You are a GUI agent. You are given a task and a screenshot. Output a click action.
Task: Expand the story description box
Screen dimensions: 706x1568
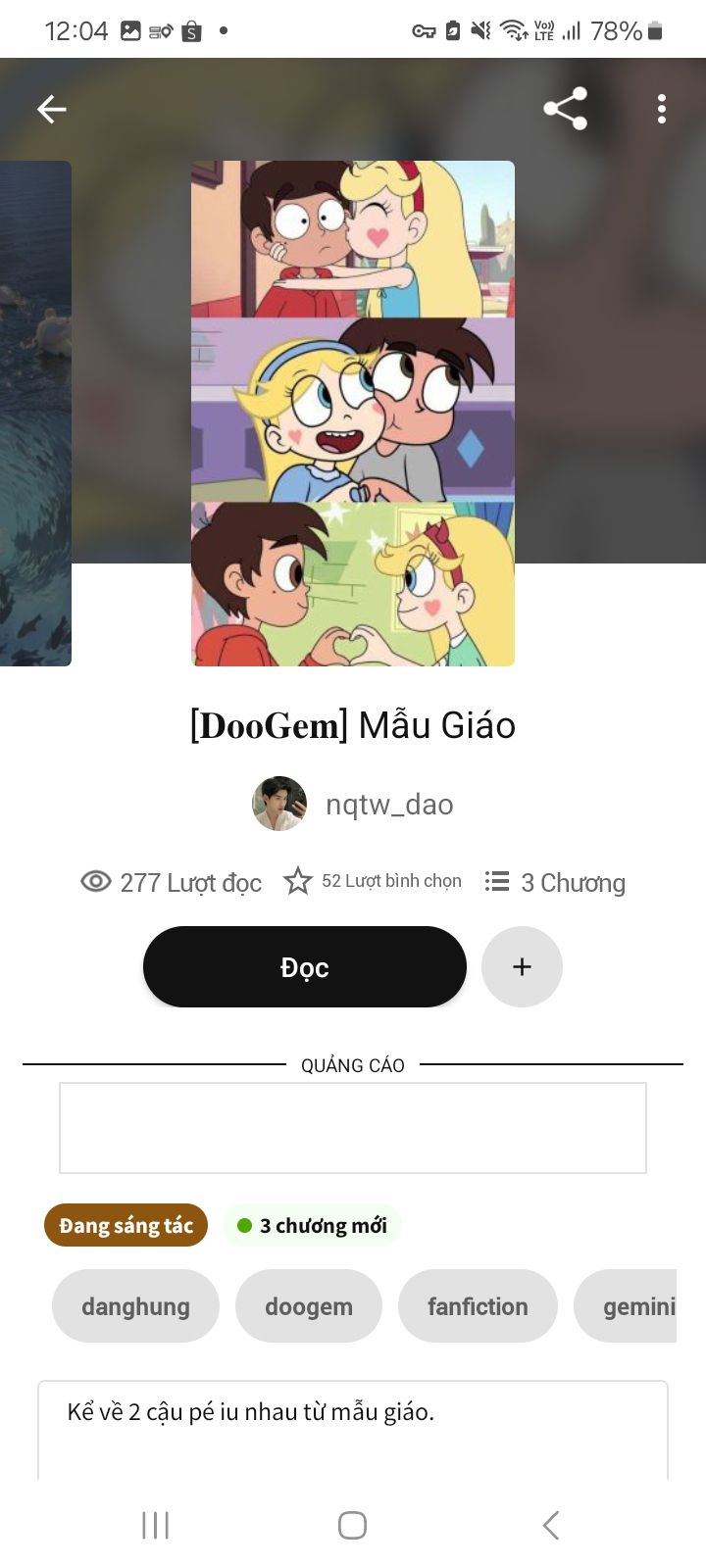[x=353, y=1431]
